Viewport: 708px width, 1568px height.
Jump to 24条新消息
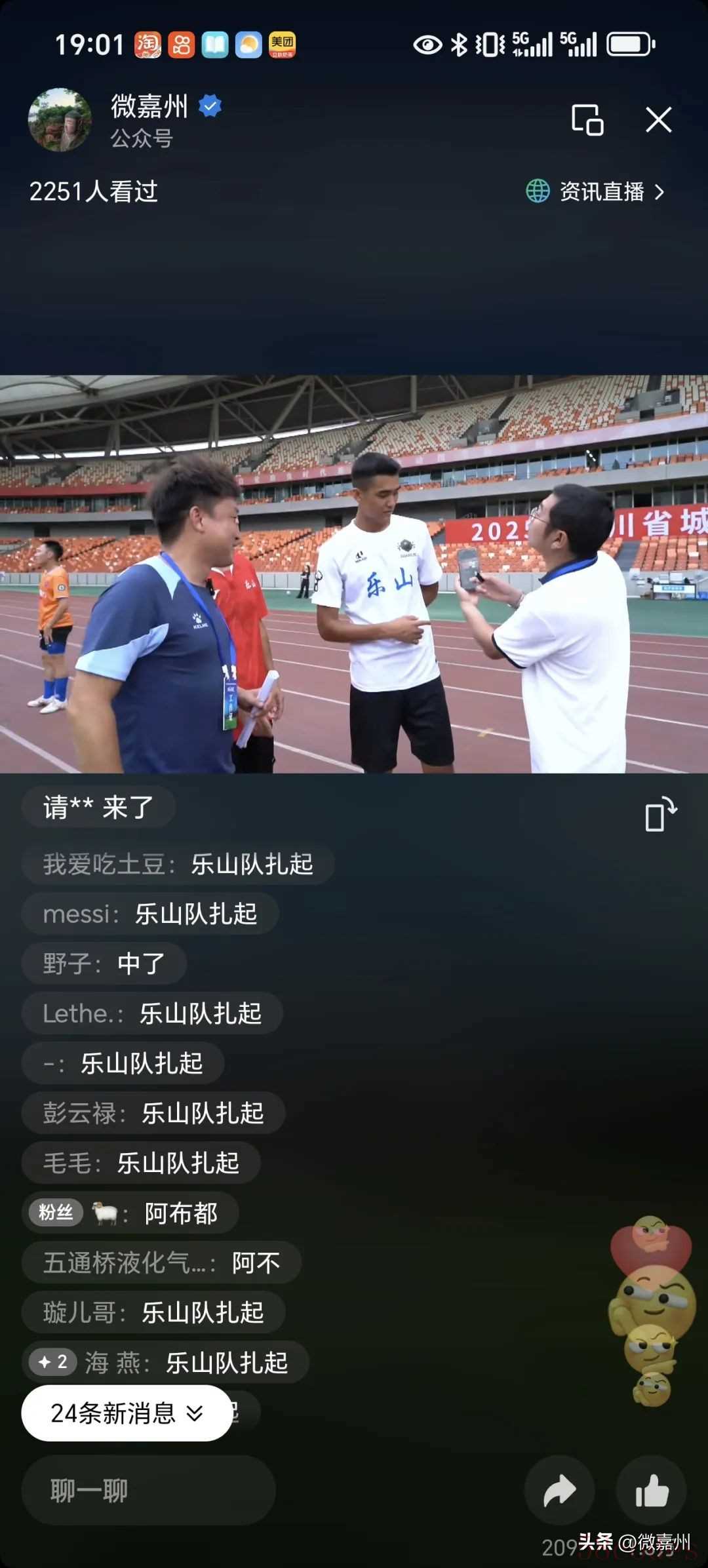[127, 1413]
